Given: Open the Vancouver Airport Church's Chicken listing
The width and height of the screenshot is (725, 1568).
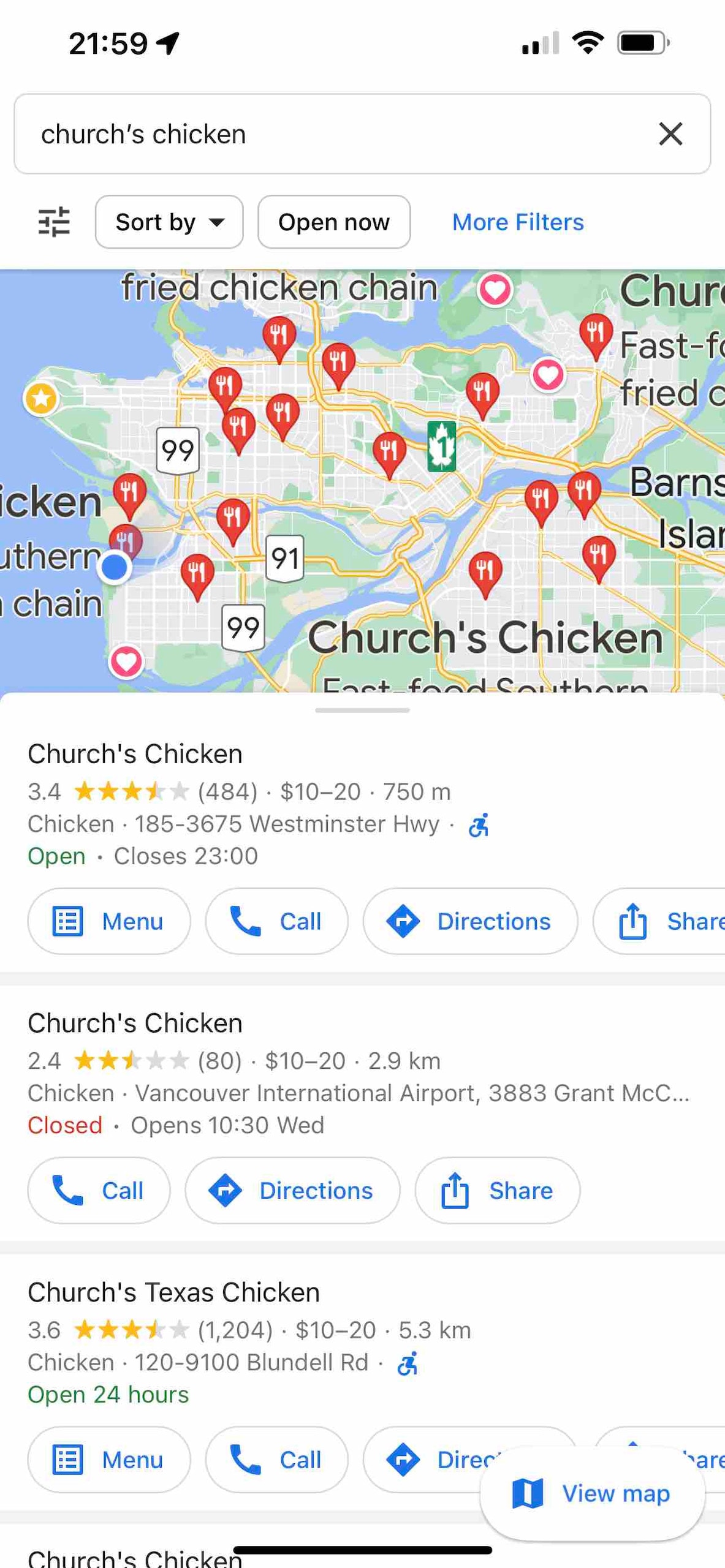Looking at the screenshot, I should (135, 1023).
